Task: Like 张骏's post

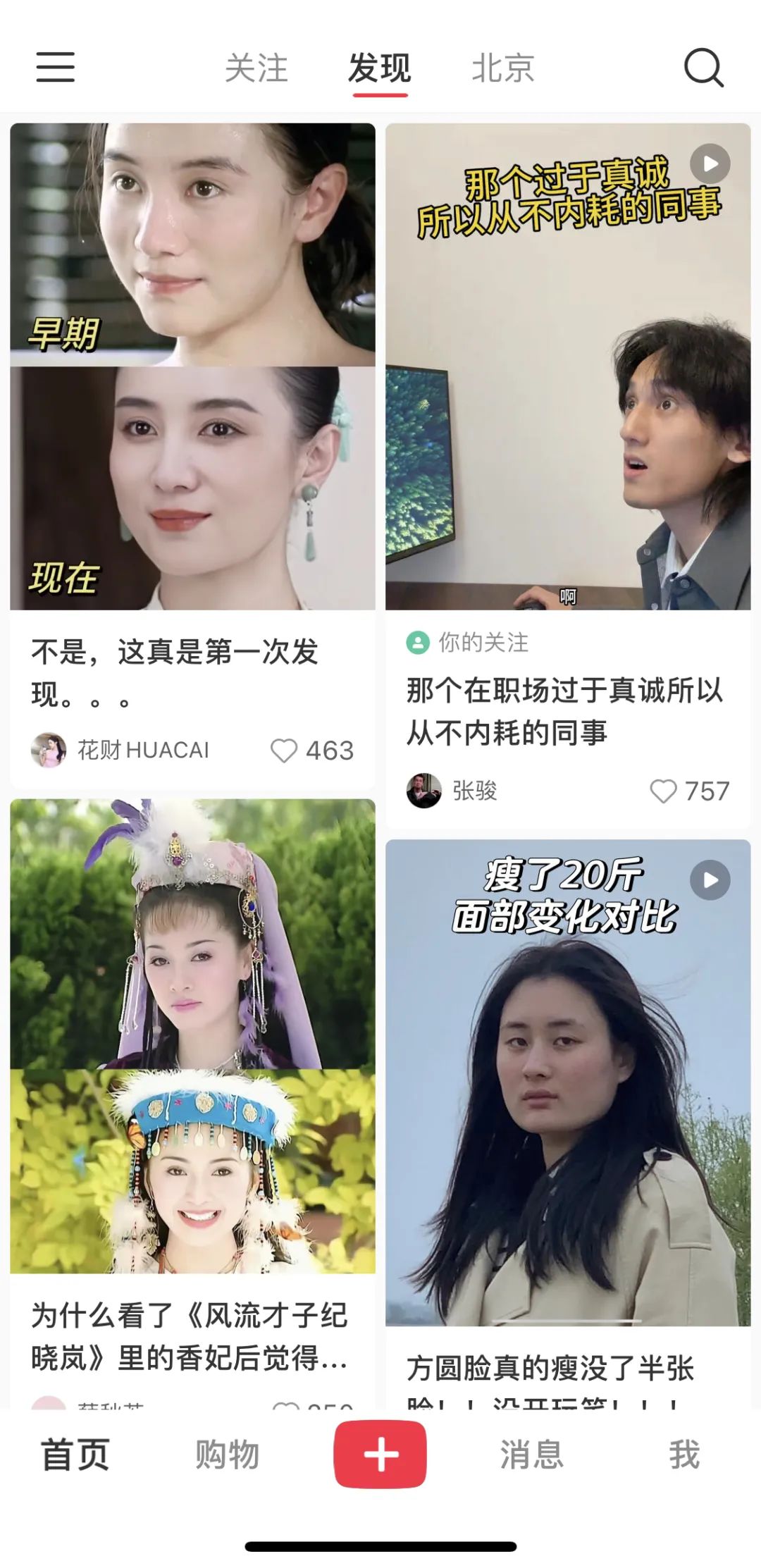Action: point(663,791)
